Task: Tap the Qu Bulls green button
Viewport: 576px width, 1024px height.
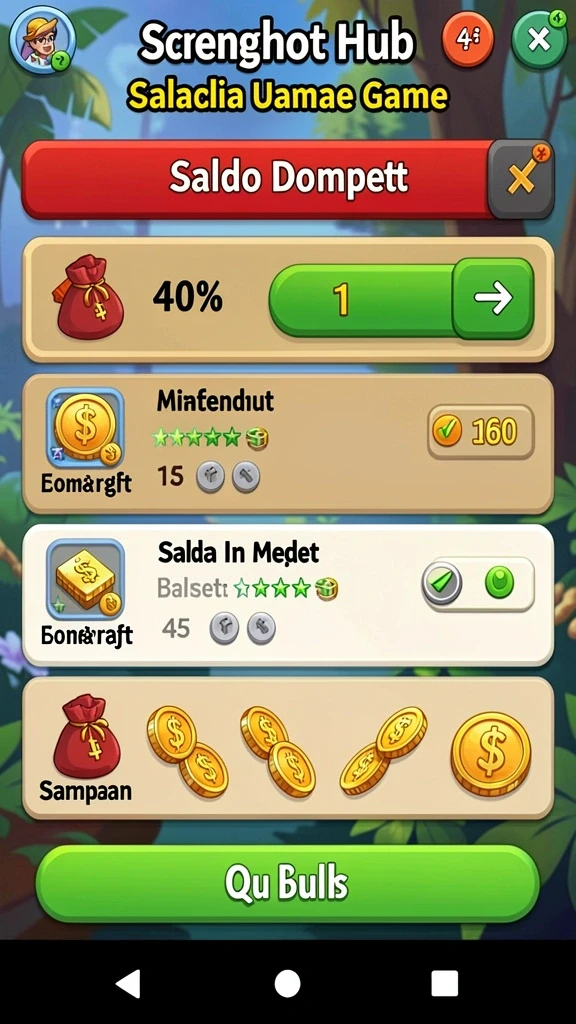Action: coord(287,884)
